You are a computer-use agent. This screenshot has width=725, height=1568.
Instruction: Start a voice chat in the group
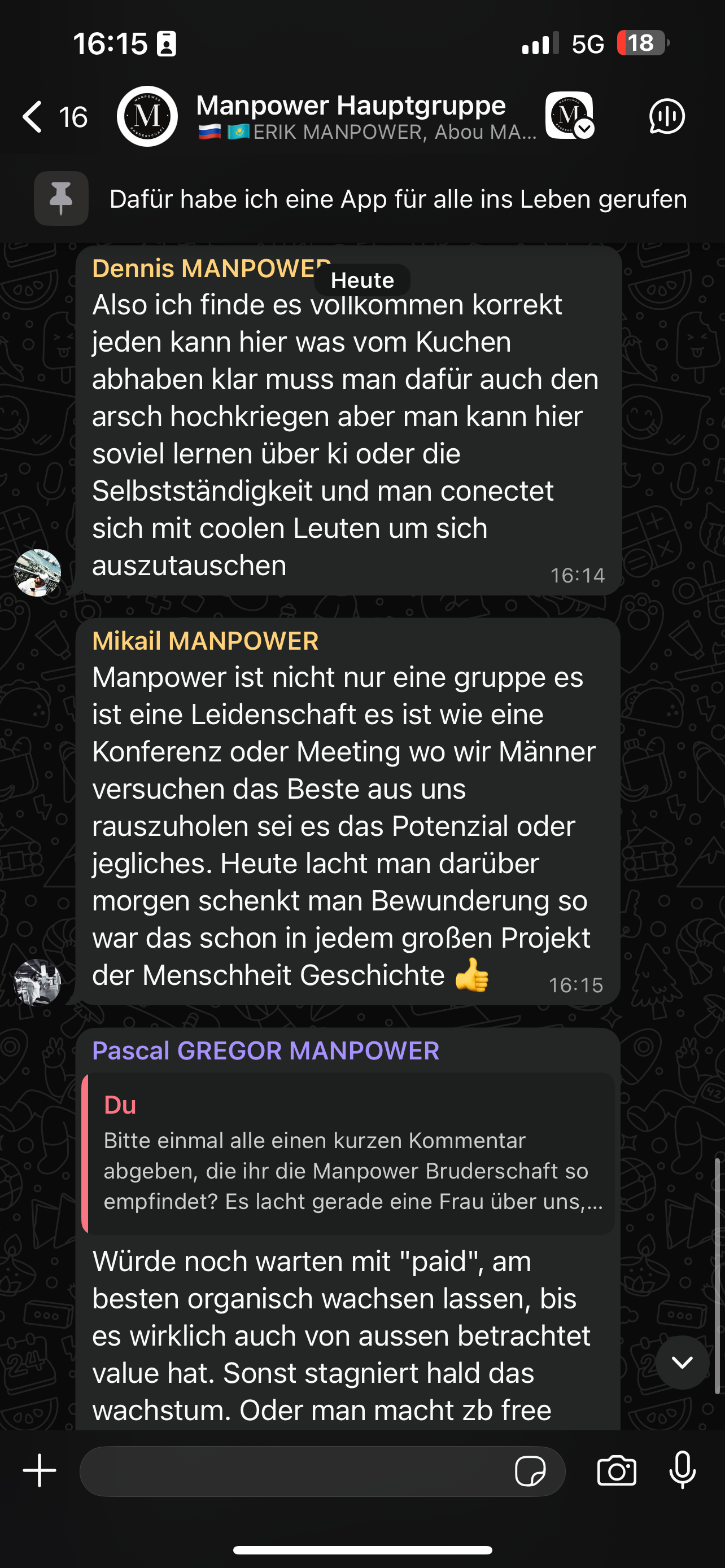click(667, 116)
